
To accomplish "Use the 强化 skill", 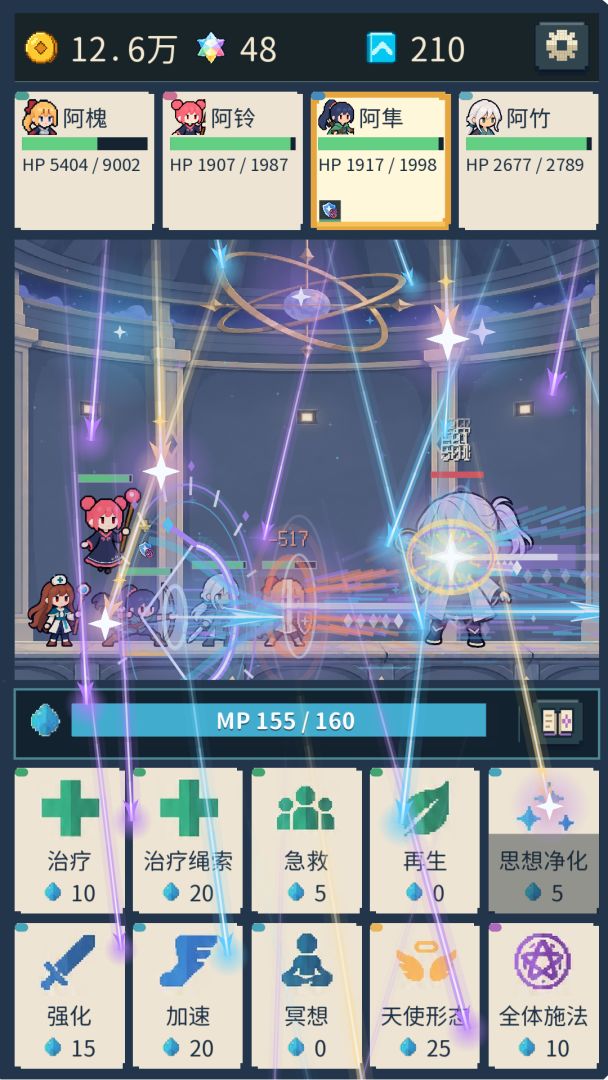I will point(70,996).
